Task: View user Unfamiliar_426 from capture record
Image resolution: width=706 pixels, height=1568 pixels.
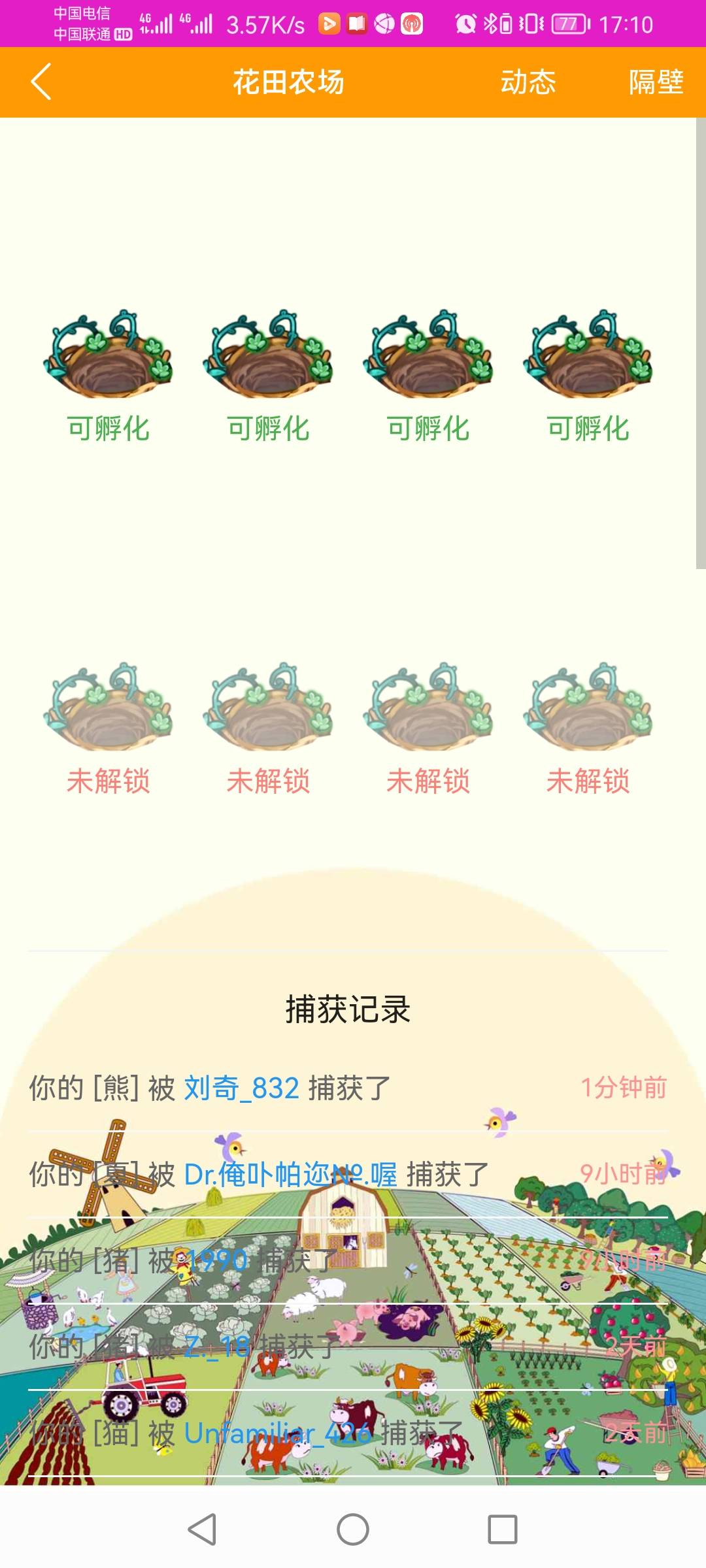Action: point(278,1433)
